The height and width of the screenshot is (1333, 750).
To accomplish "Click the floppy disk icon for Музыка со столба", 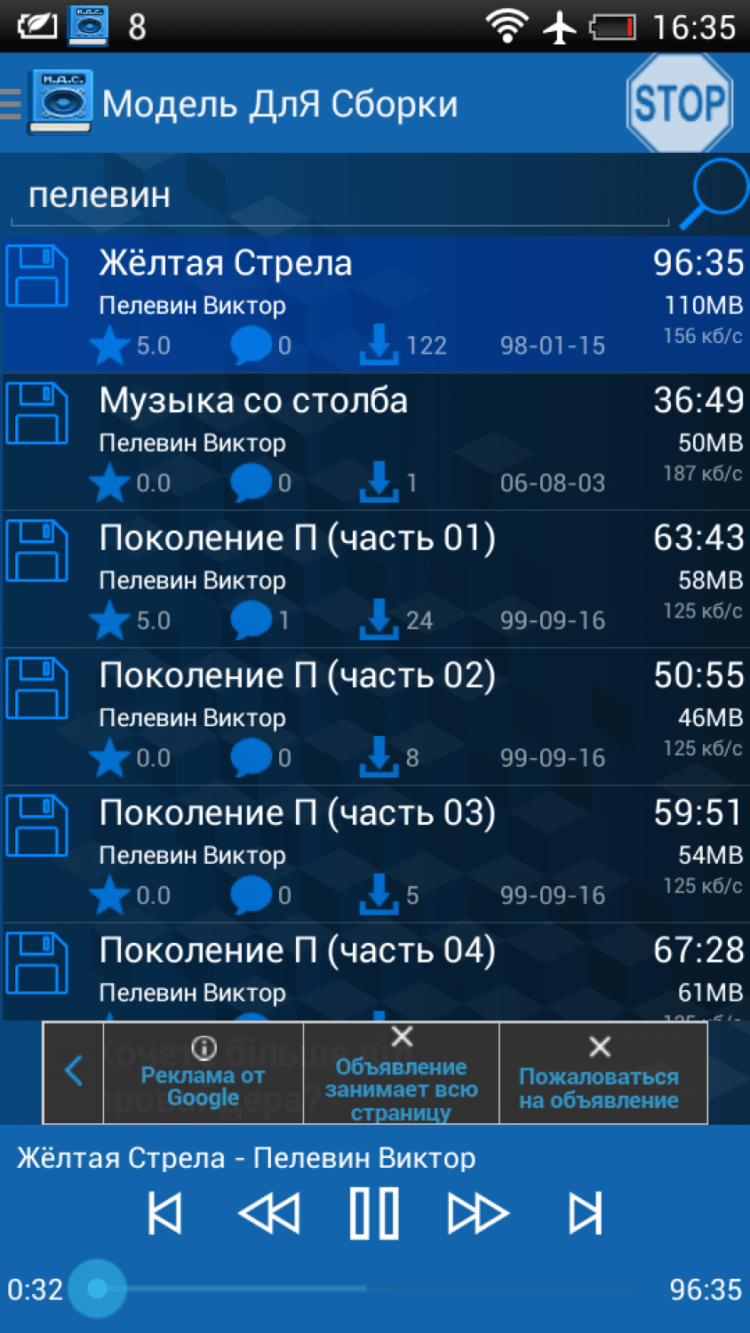I will click(x=37, y=413).
